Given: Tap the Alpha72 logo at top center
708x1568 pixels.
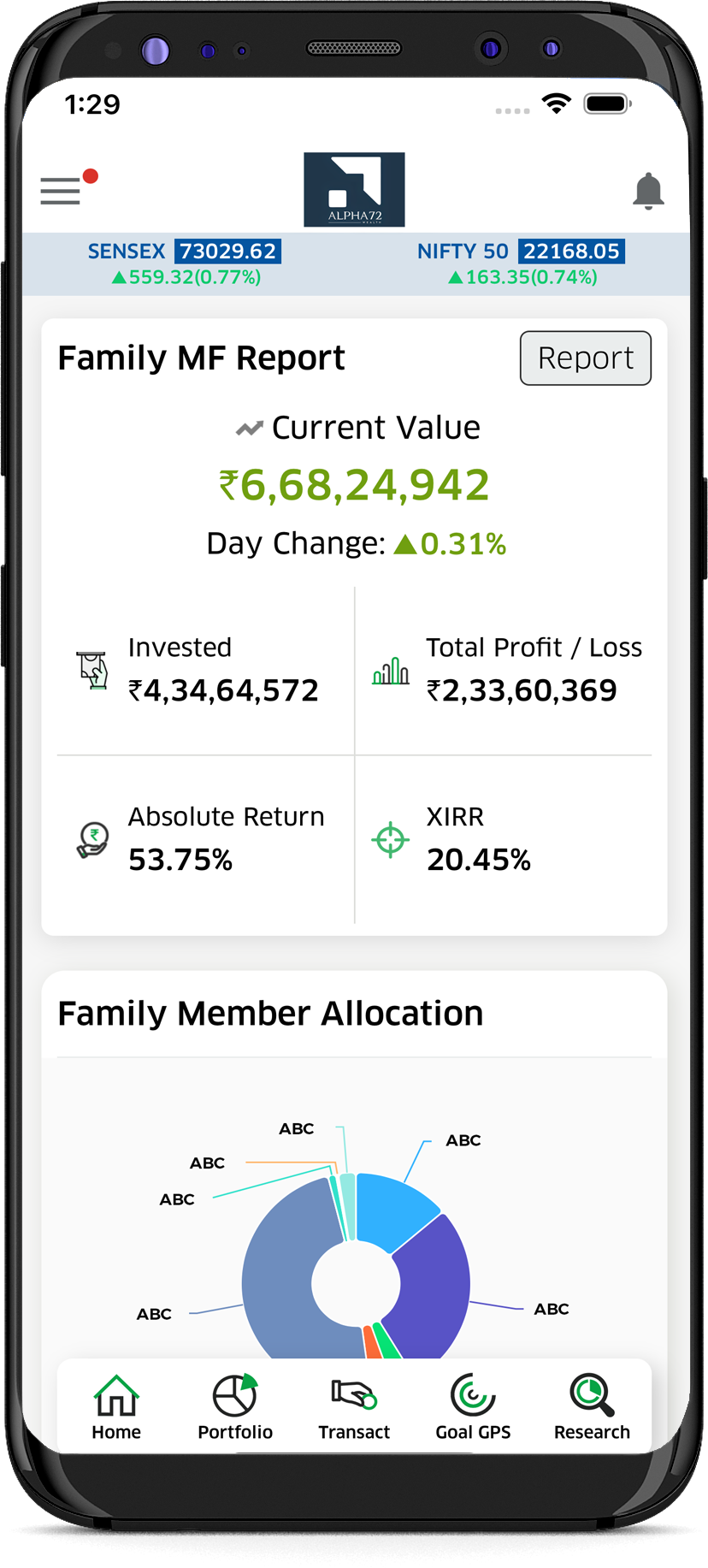Looking at the screenshot, I should coord(354,188).
